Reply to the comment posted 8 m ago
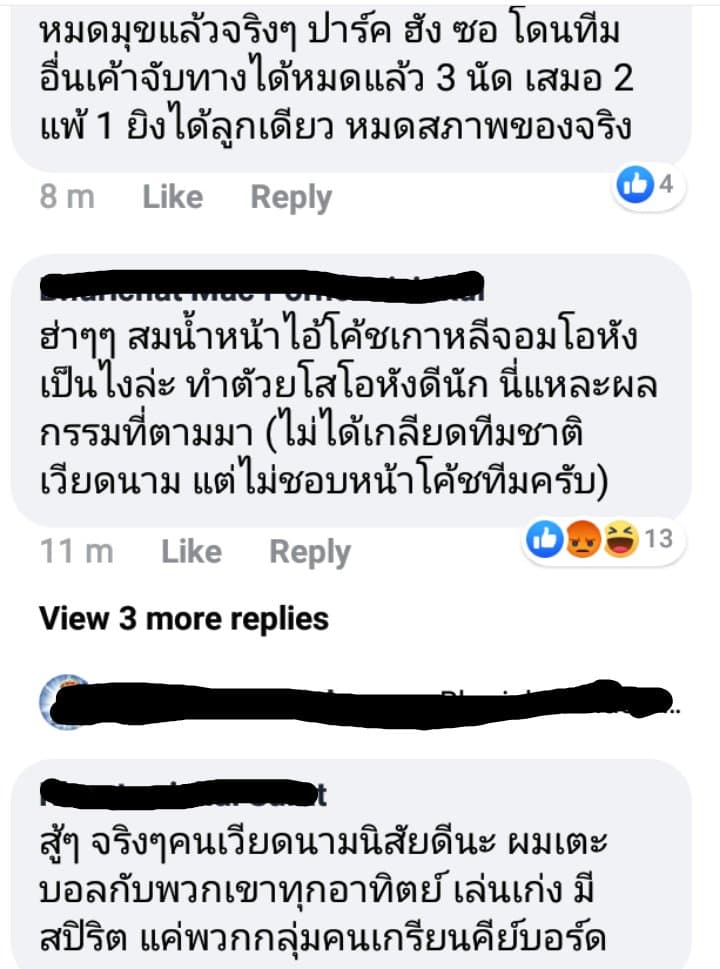The image size is (720, 969). 290,197
